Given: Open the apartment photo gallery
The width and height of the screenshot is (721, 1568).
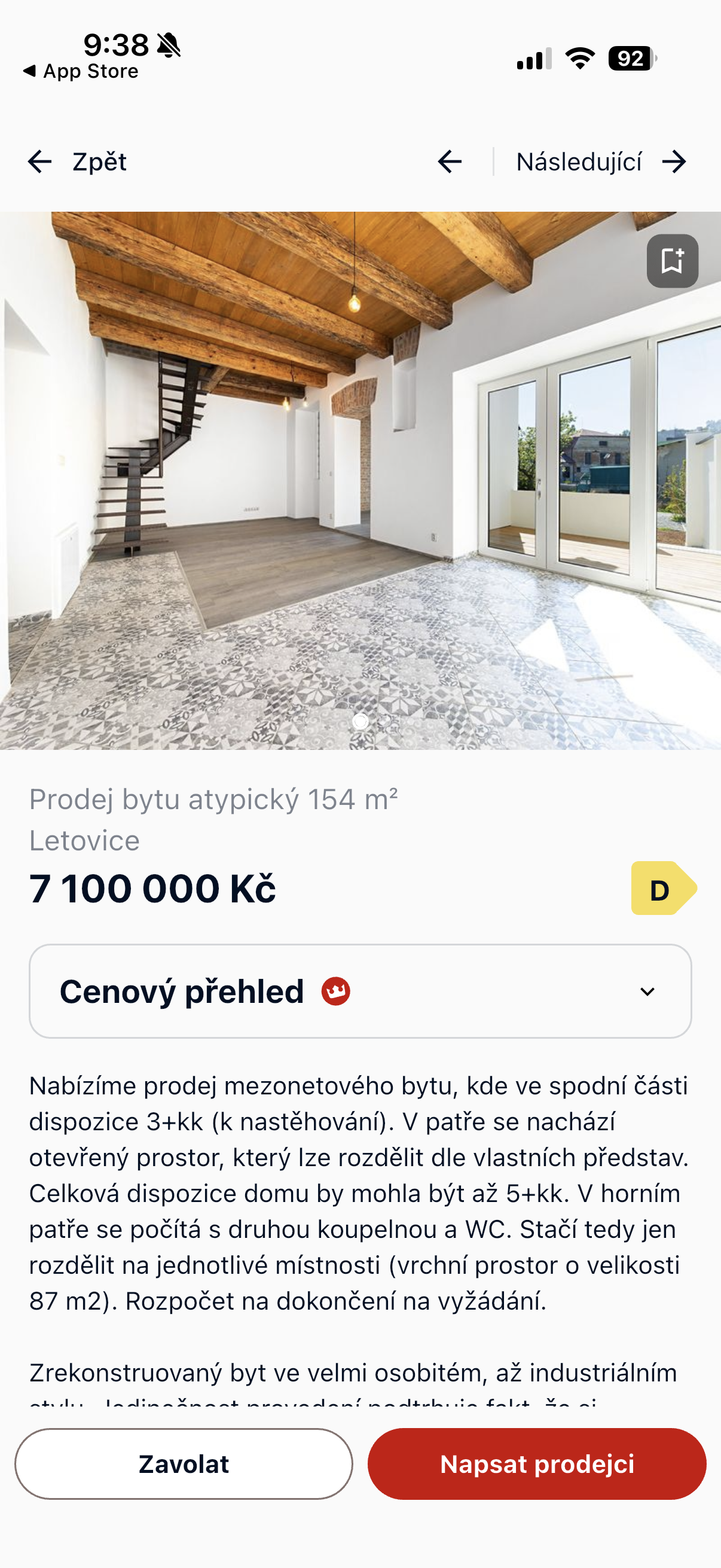Looking at the screenshot, I should tap(360, 481).
